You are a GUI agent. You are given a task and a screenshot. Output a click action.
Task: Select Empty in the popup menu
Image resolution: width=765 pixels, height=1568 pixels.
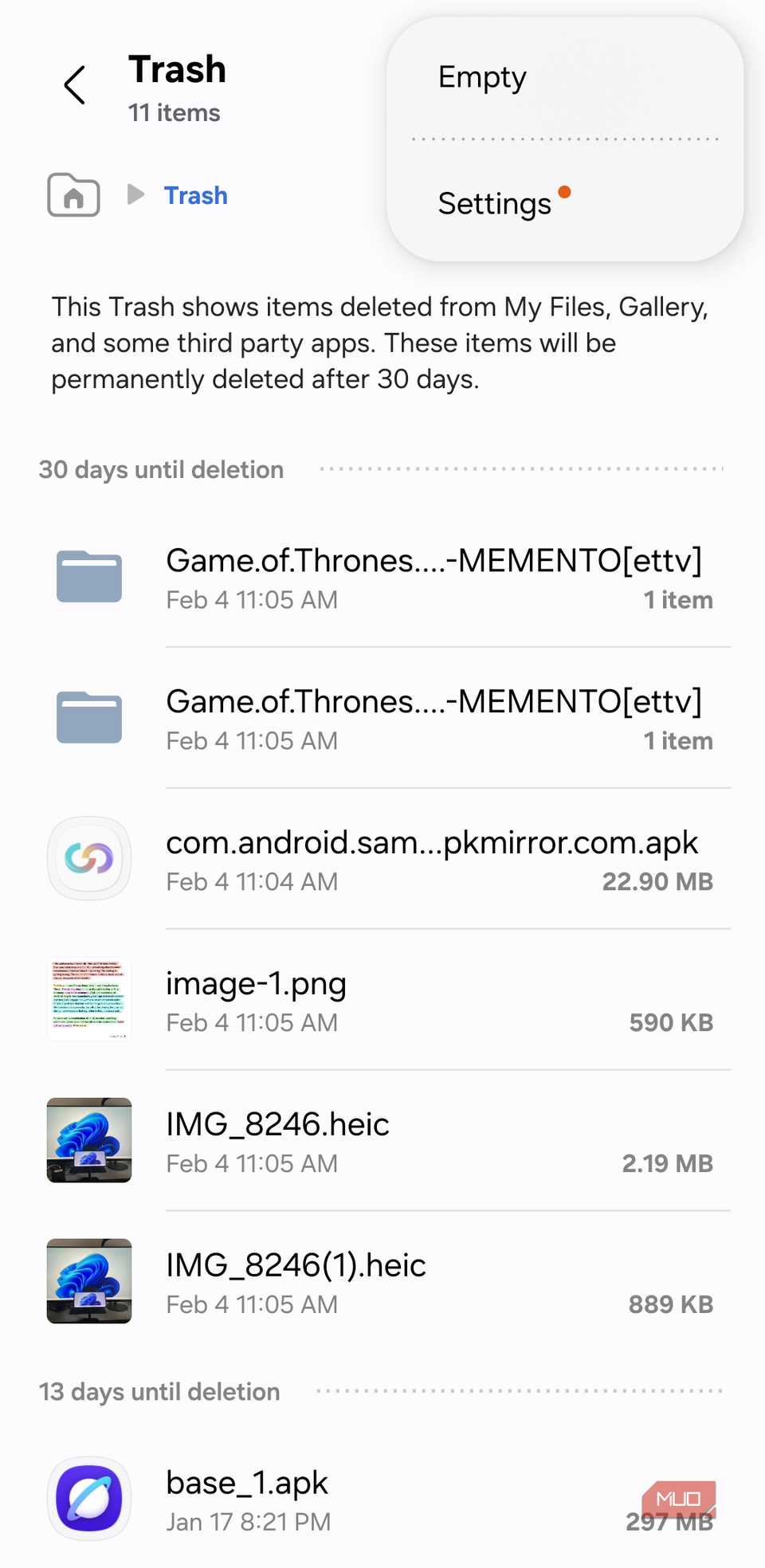click(482, 78)
